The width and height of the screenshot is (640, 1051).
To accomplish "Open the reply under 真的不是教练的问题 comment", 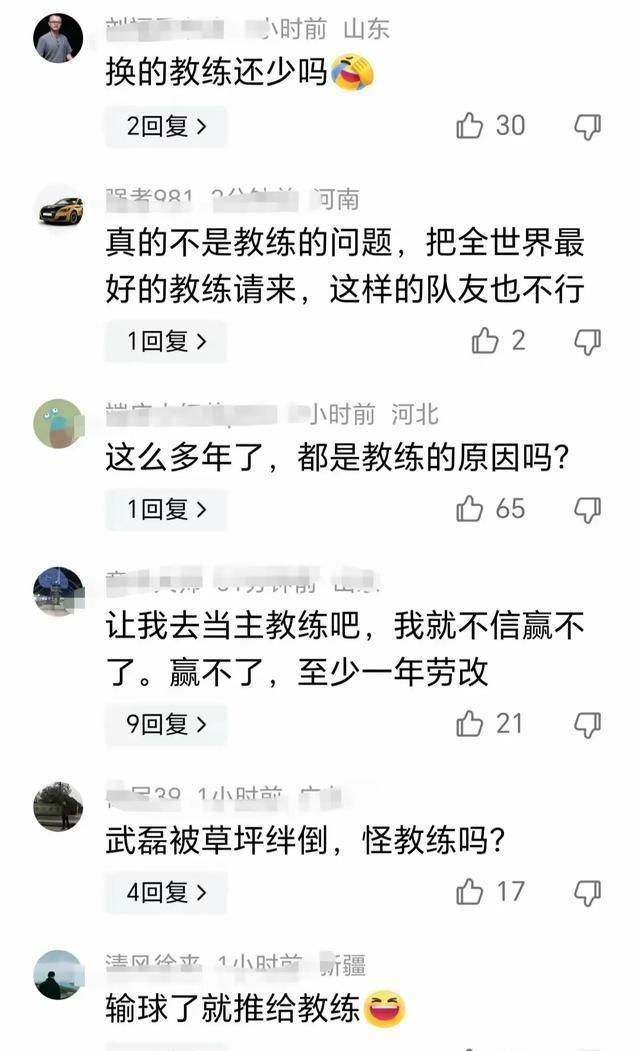I will pyautogui.click(x=166, y=342).
